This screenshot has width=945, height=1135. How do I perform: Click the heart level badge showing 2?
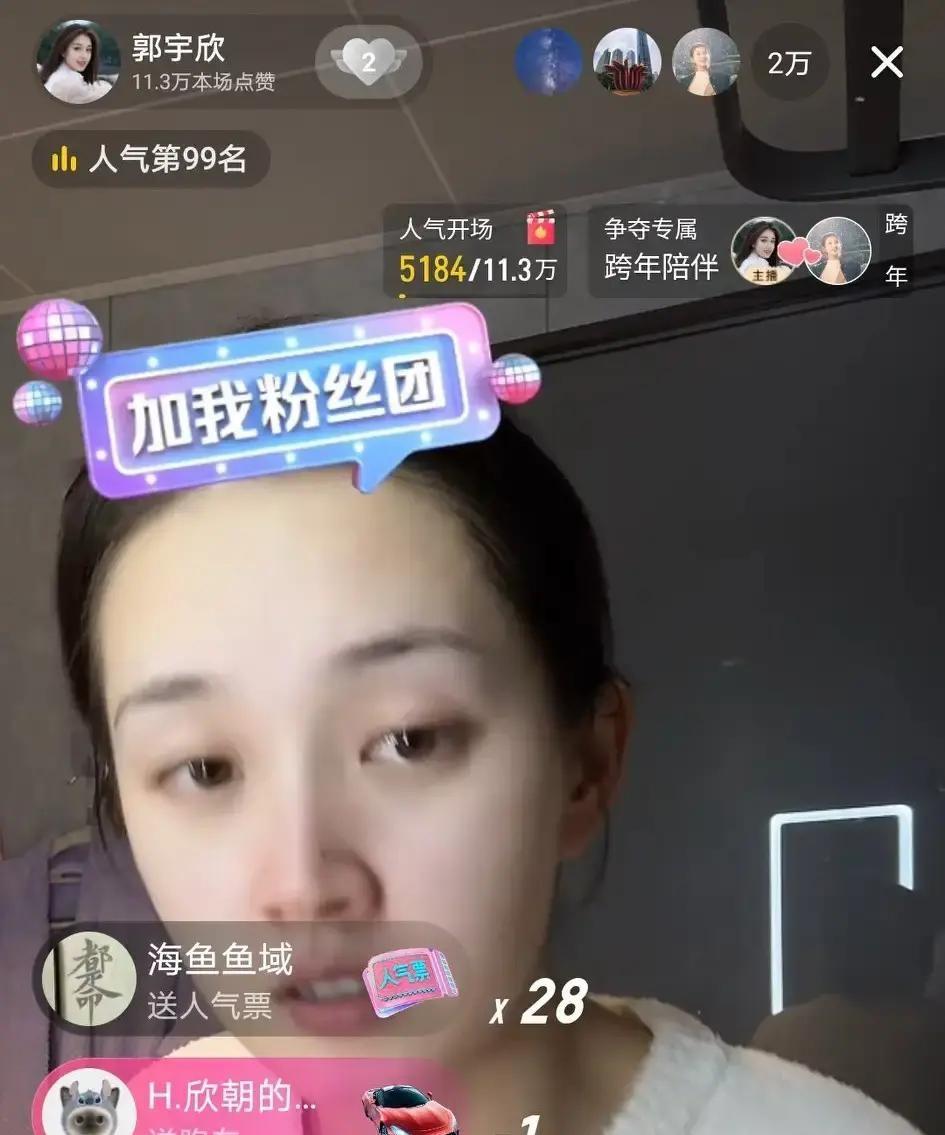click(367, 62)
